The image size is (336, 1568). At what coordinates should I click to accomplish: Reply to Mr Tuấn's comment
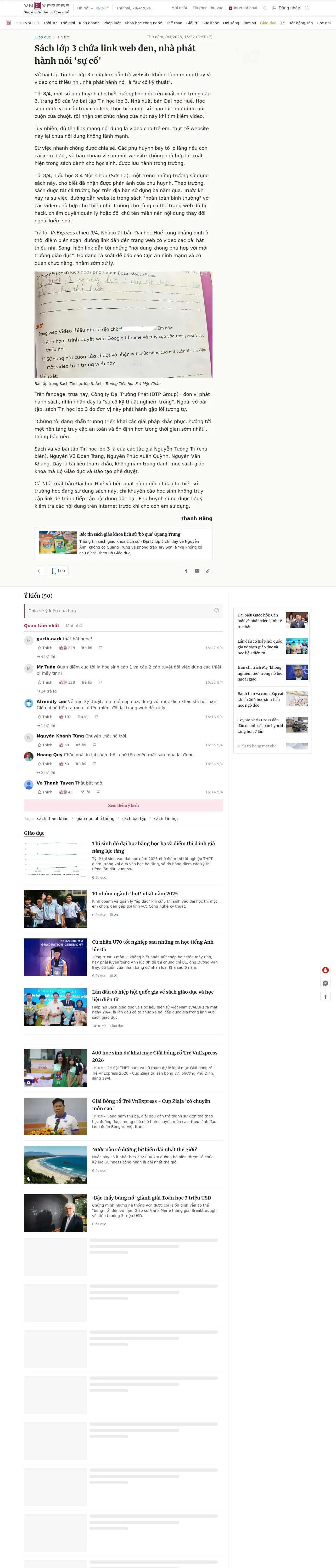tap(87, 682)
